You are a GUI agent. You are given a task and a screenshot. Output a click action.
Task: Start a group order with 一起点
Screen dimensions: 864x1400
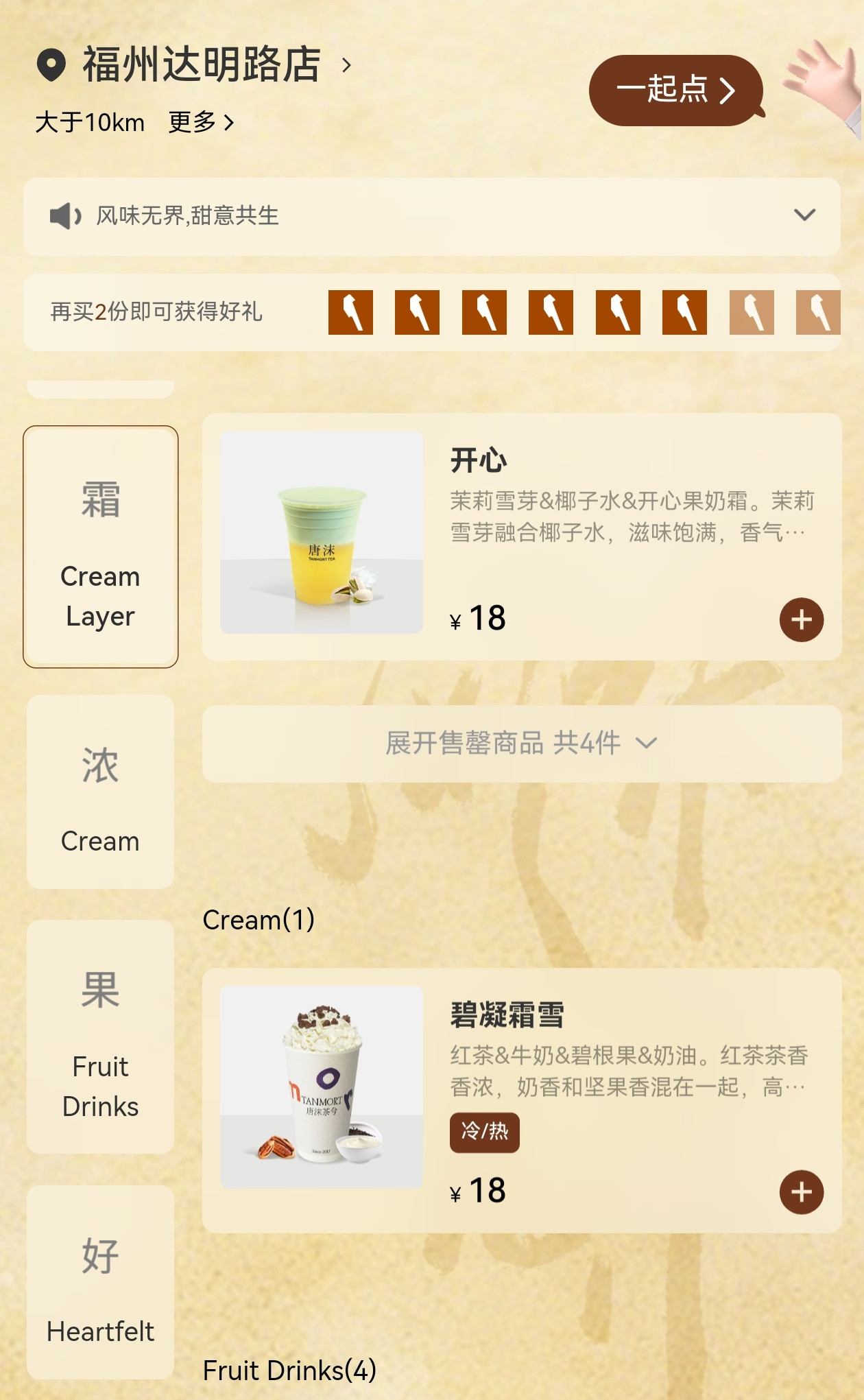point(675,90)
